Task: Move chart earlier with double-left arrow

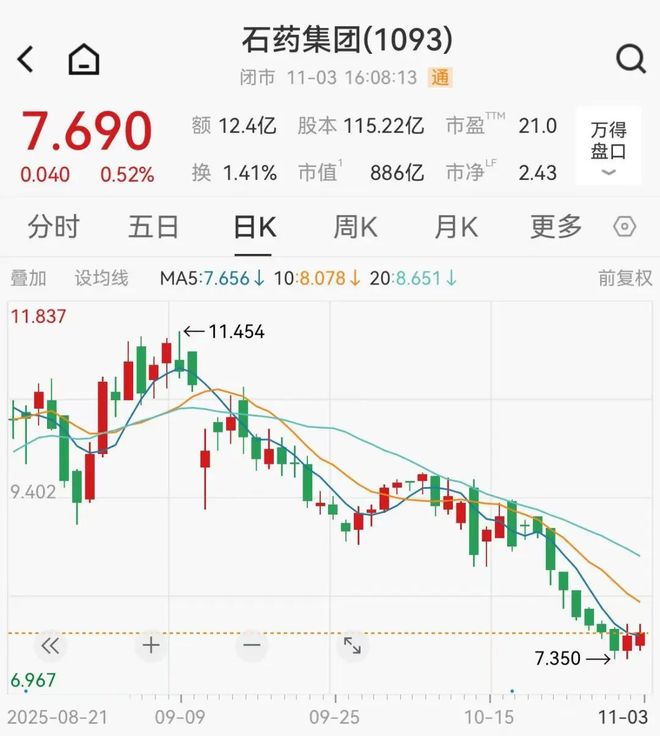Action: point(50,646)
